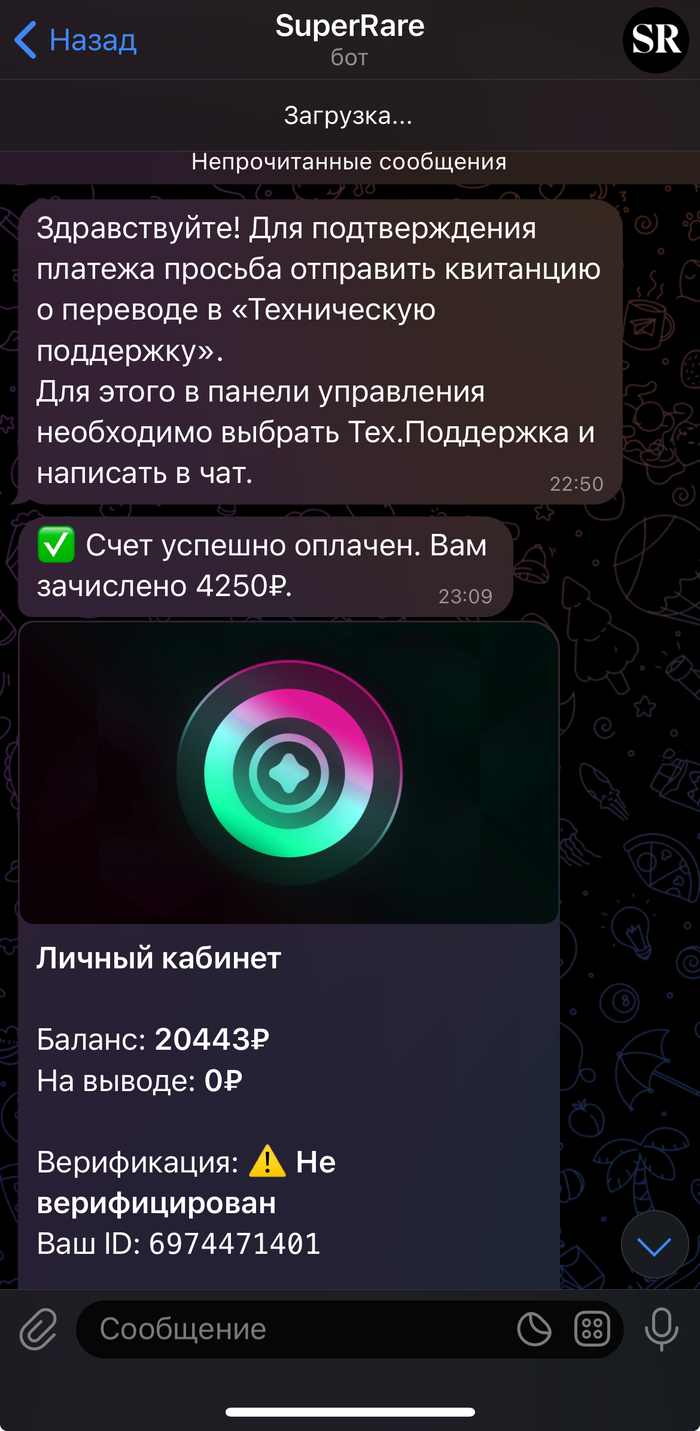Image resolution: width=700 pixels, height=1431 pixels.
Task: Jump to the latest message arrow
Action: pos(654,1247)
